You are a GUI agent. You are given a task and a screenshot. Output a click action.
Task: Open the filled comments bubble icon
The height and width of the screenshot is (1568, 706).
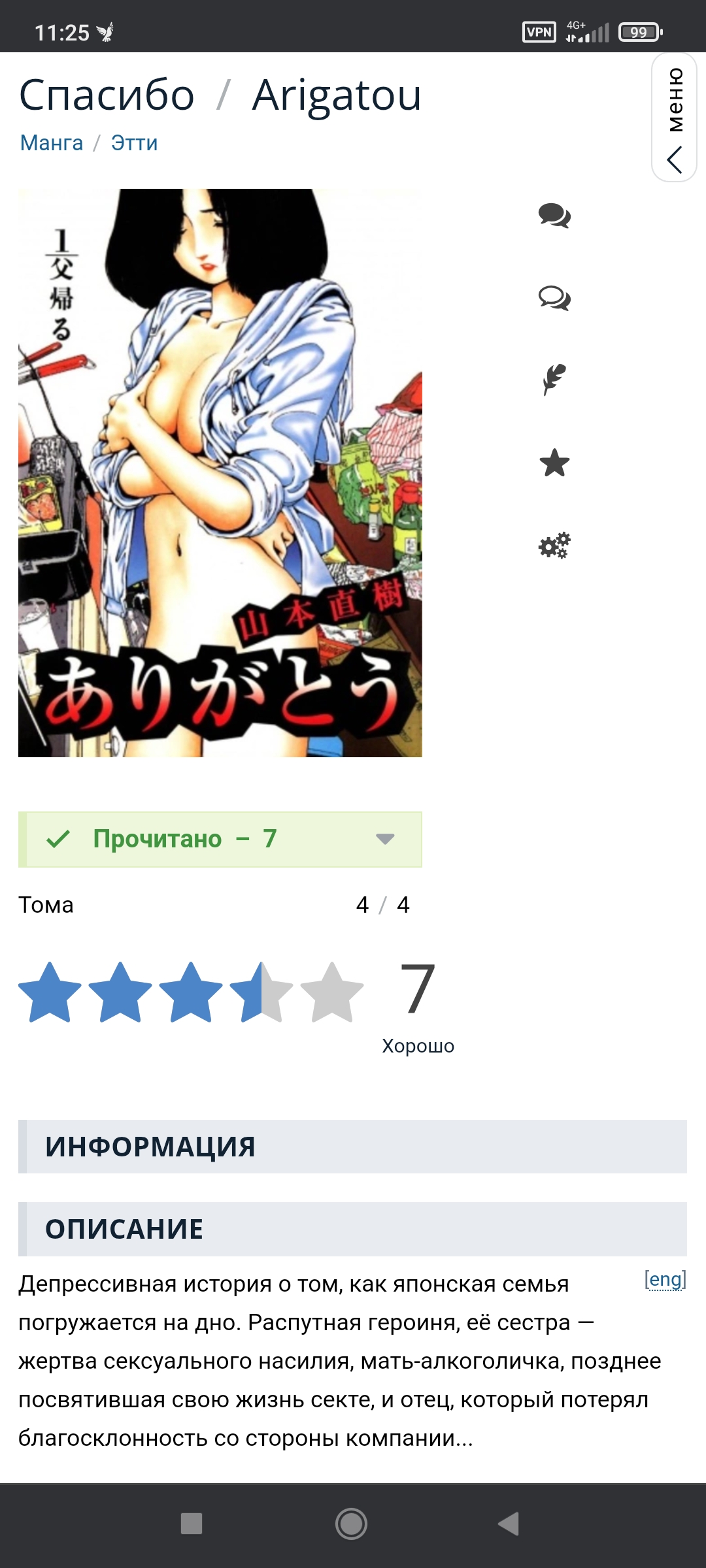tap(554, 215)
